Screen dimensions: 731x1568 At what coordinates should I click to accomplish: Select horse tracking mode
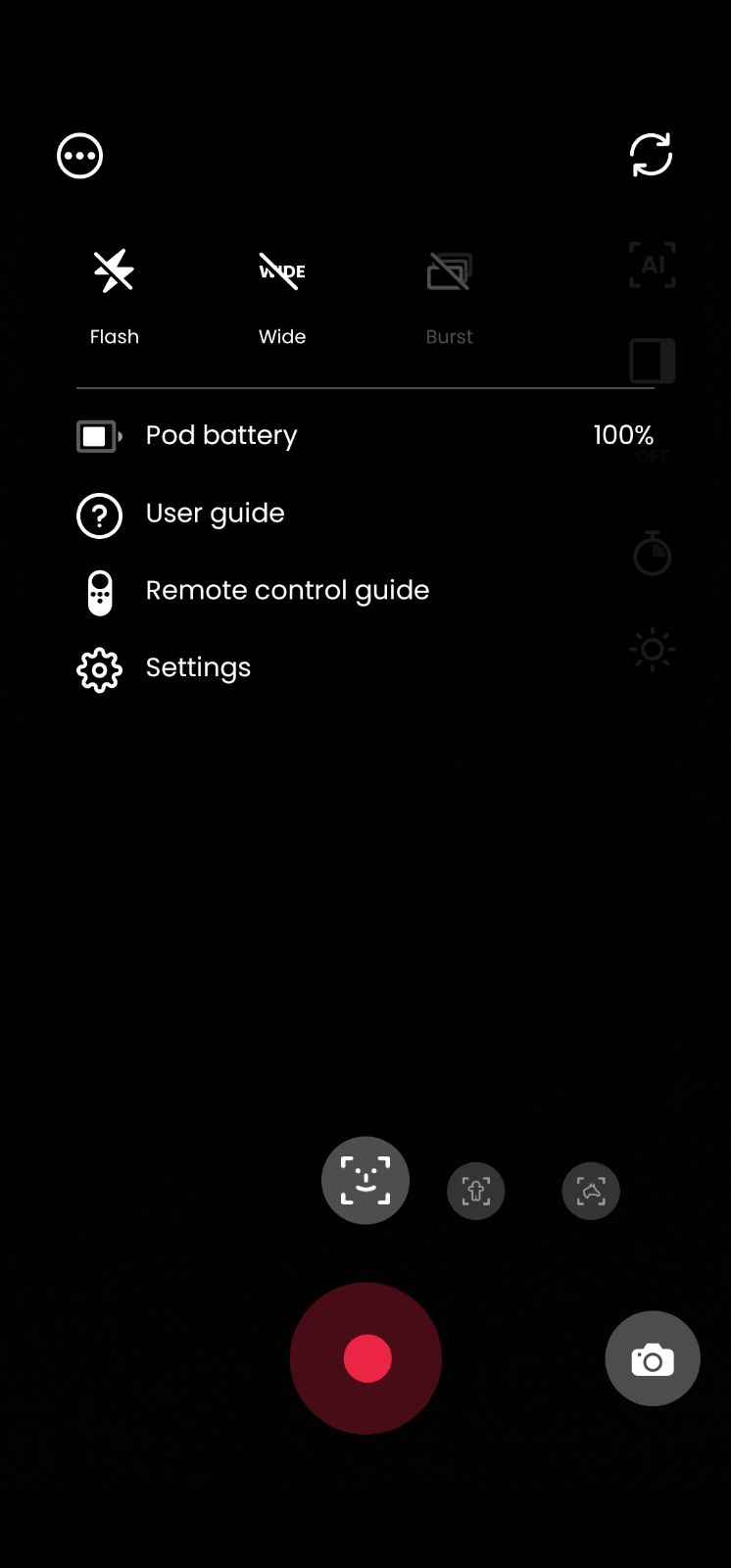point(591,1191)
